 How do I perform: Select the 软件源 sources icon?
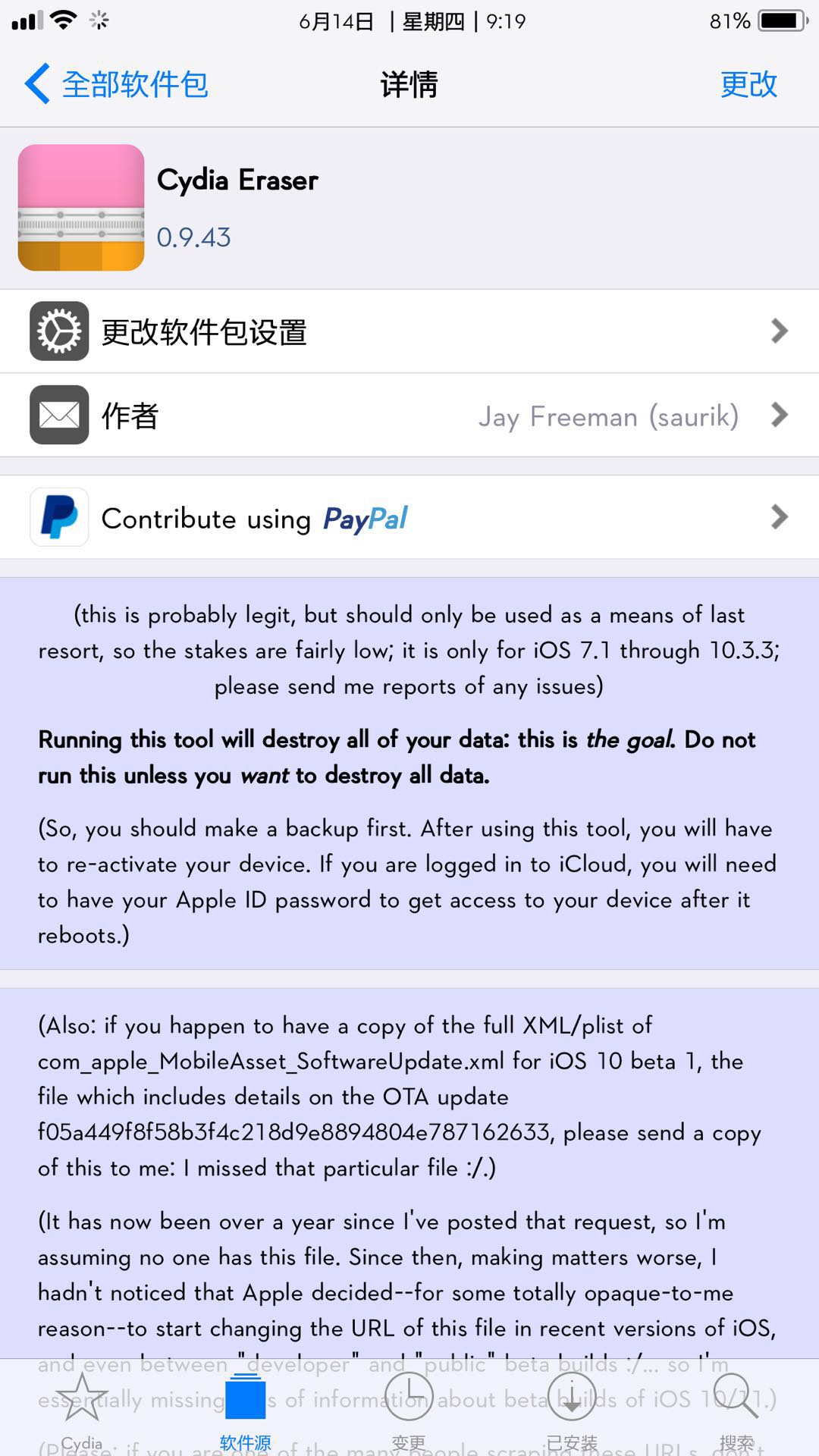click(x=245, y=1399)
